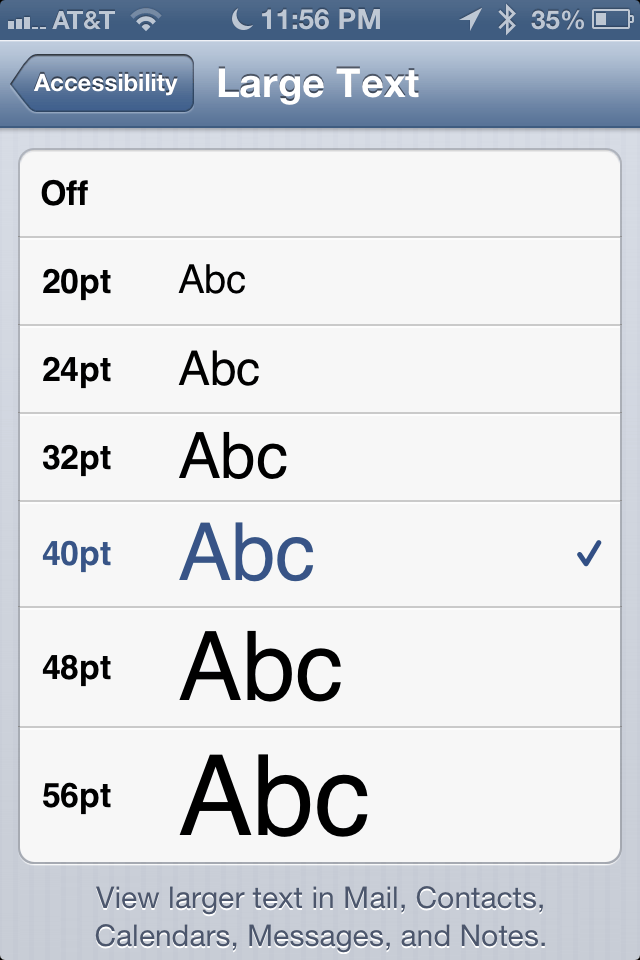The width and height of the screenshot is (640, 960).
Task: Select the largest 56pt size
Action: [320, 795]
